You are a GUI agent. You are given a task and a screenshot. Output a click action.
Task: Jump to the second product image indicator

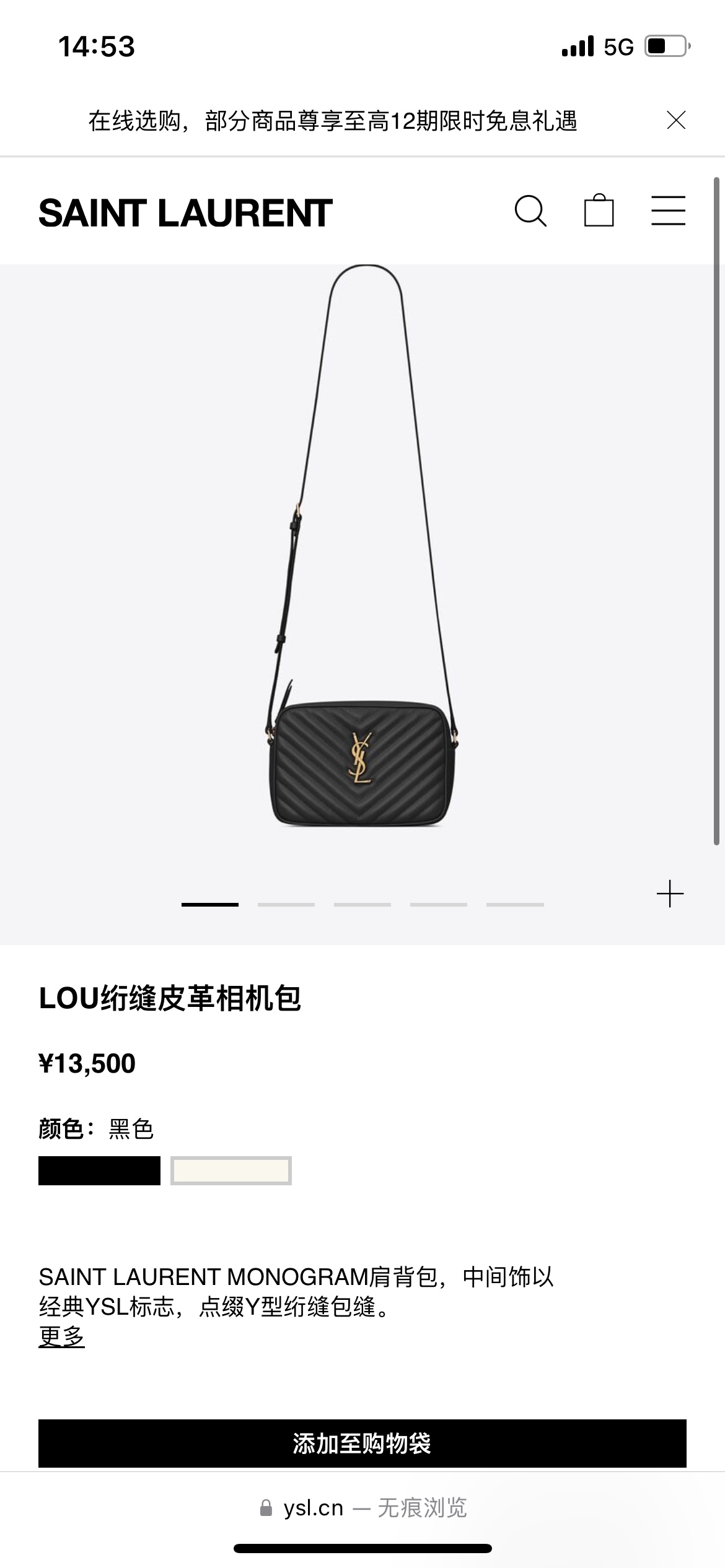tap(286, 905)
